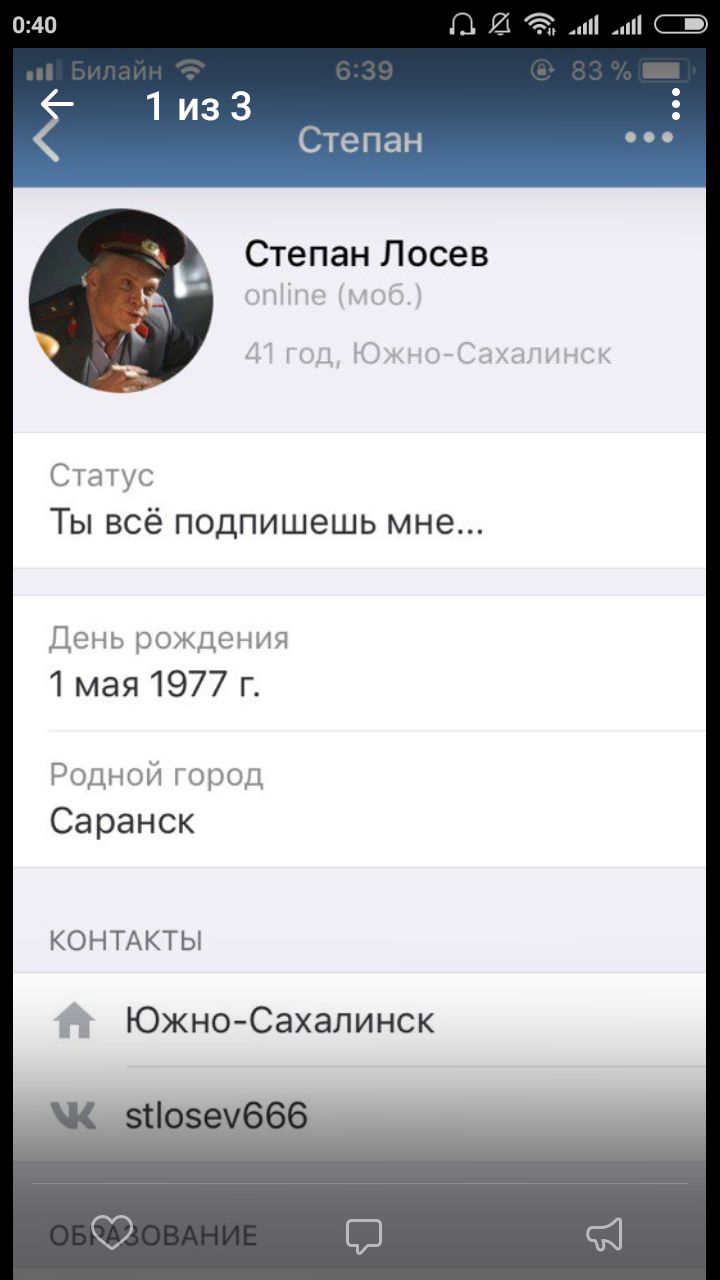Like this photo with the heart
Viewport: 720px width, 1280px height.
(x=112, y=1233)
